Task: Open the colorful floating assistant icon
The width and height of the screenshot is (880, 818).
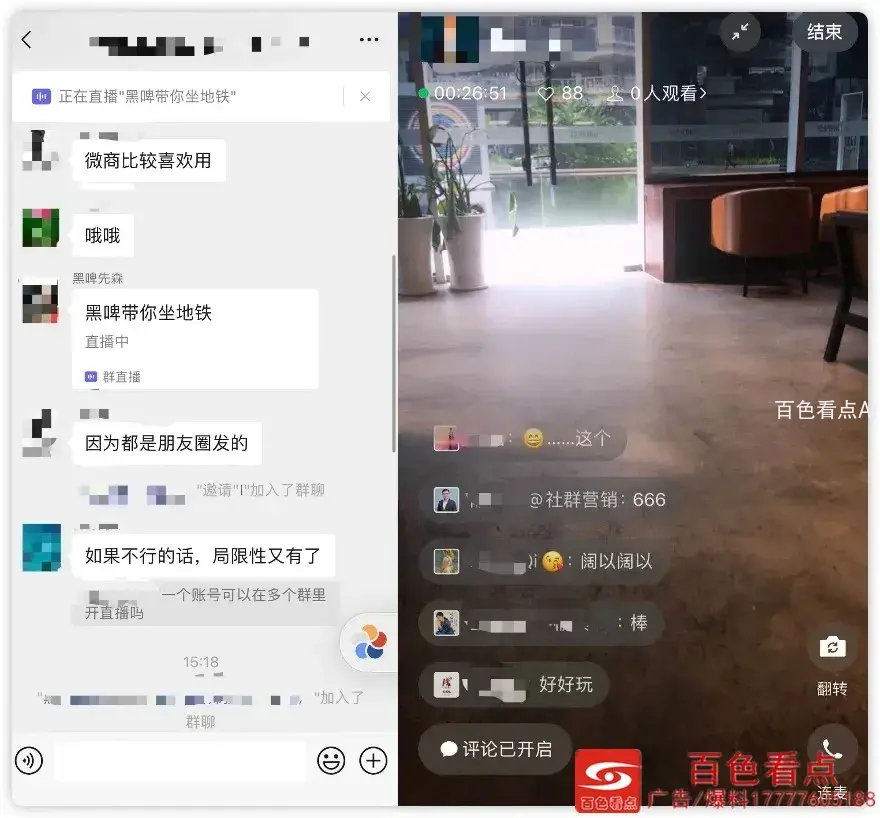Action: pos(369,643)
